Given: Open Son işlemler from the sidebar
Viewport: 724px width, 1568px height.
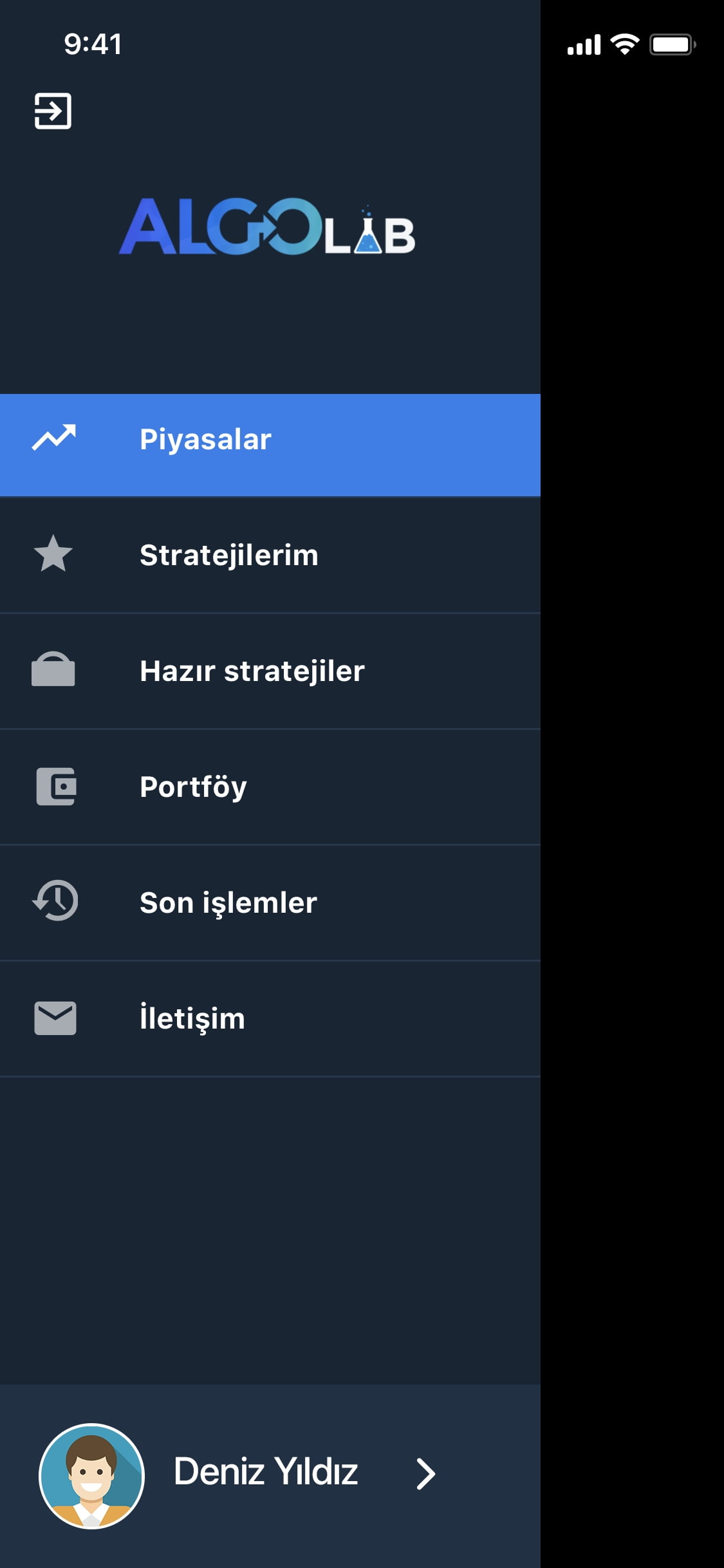Looking at the screenshot, I should (x=227, y=902).
